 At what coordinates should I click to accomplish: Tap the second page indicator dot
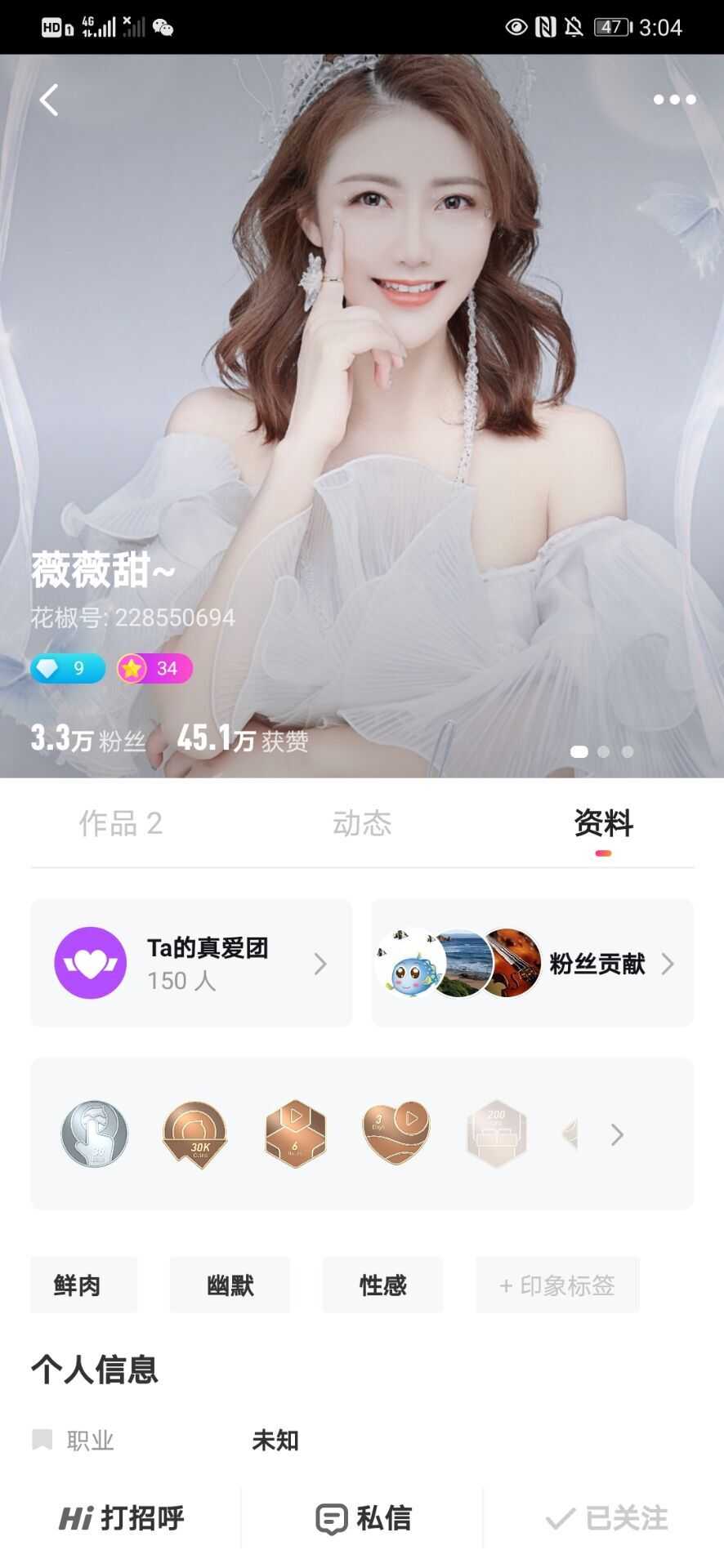[x=604, y=752]
